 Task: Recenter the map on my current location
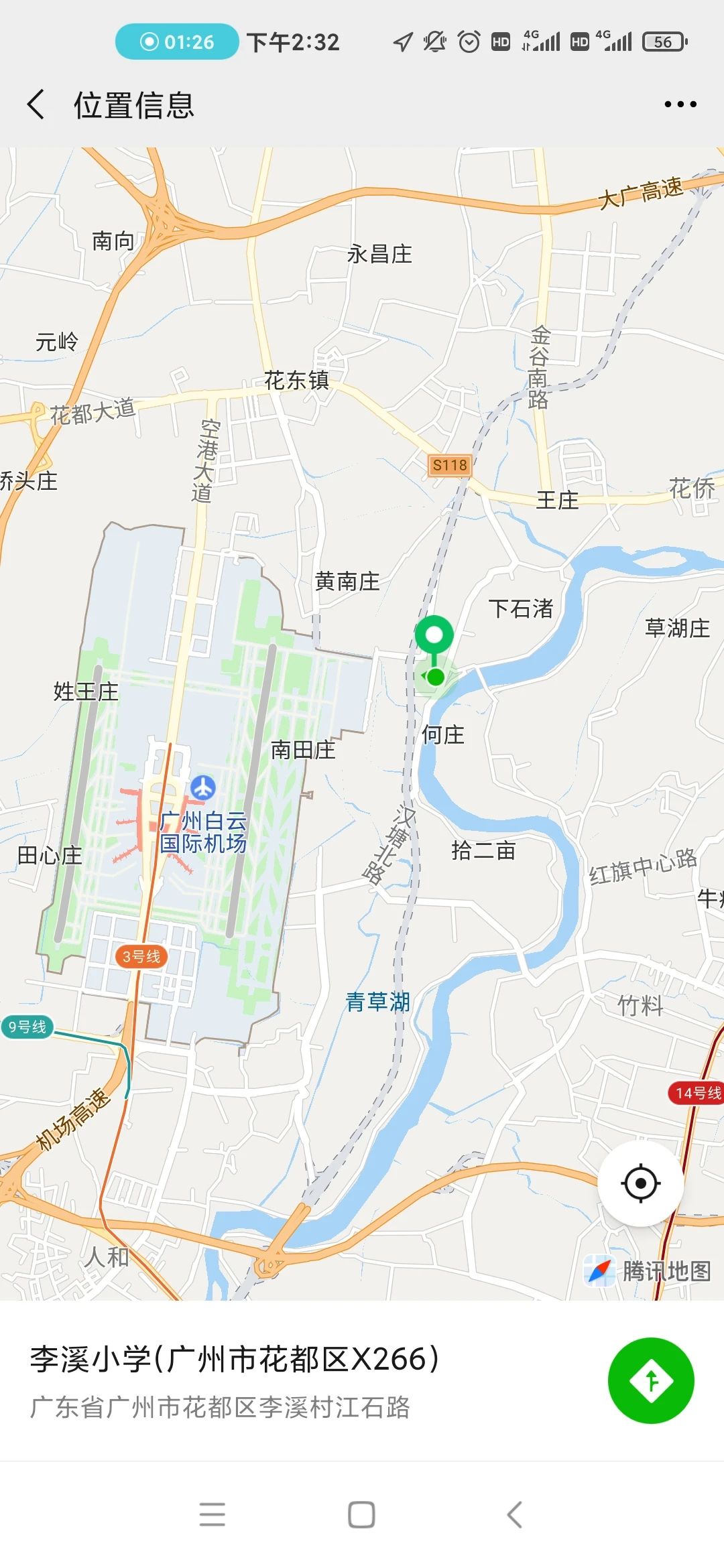[640, 1183]
